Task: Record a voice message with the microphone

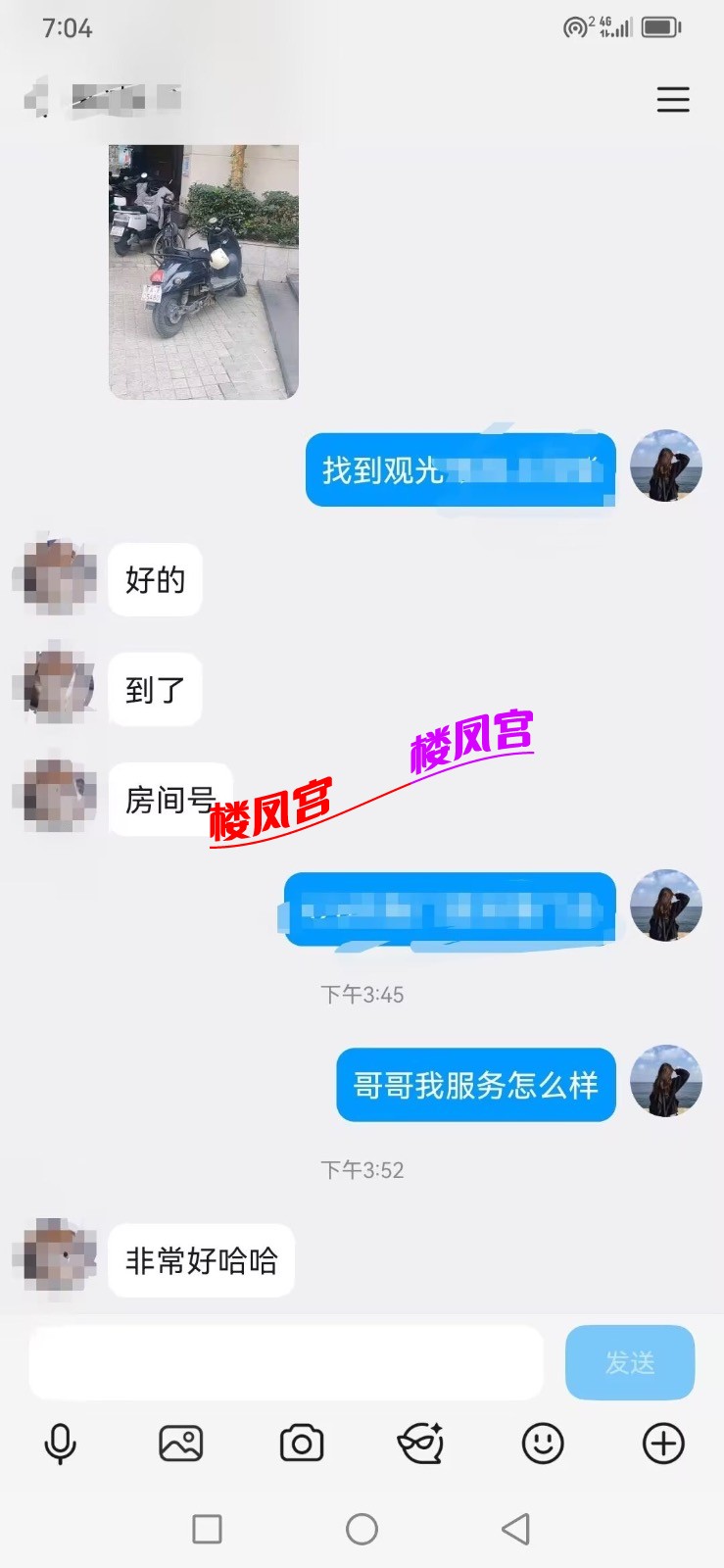Action: tap(60, 1444)
